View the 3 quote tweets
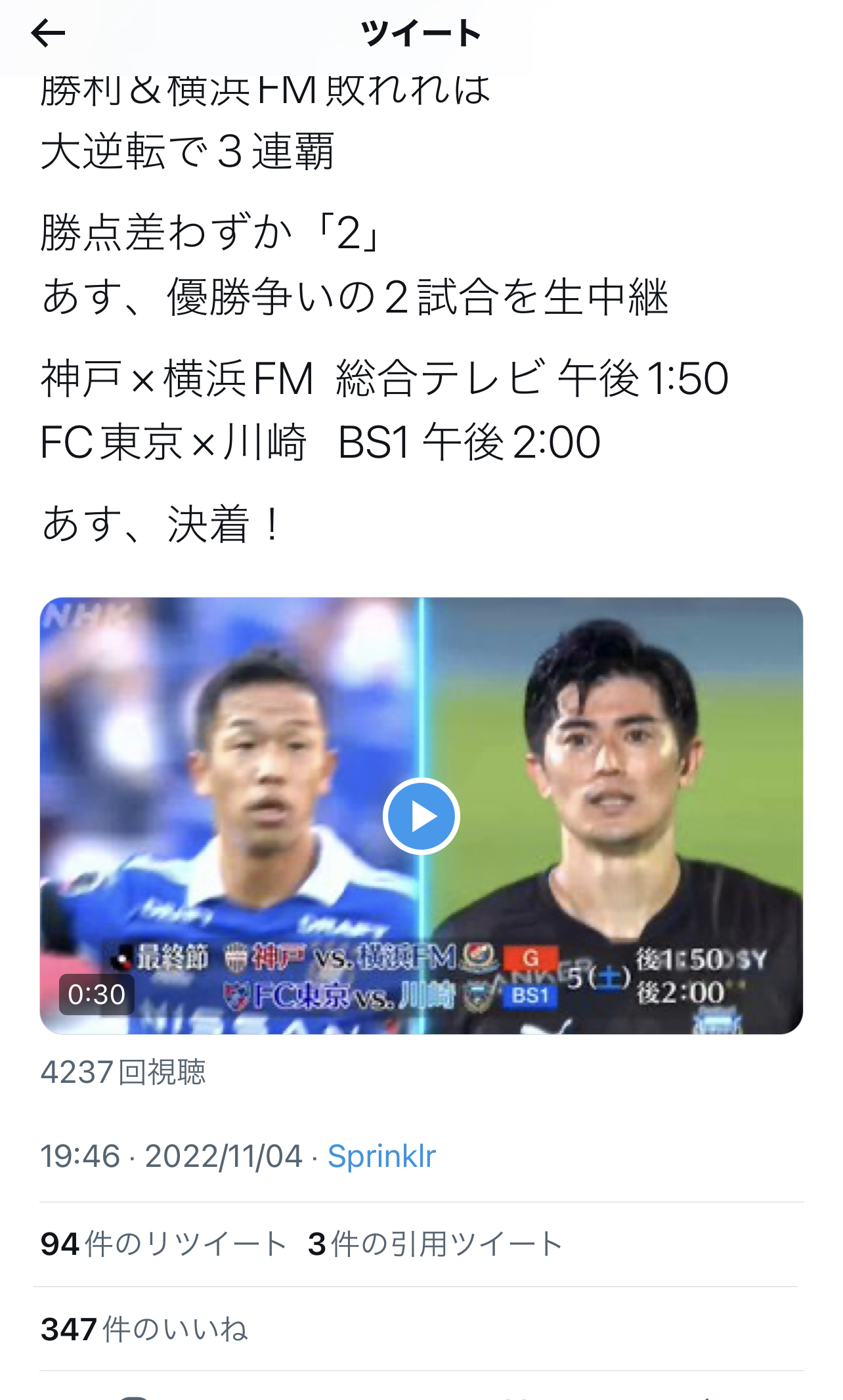Viewport: 843px width, 1400px height. click(x=435, y=1244)
